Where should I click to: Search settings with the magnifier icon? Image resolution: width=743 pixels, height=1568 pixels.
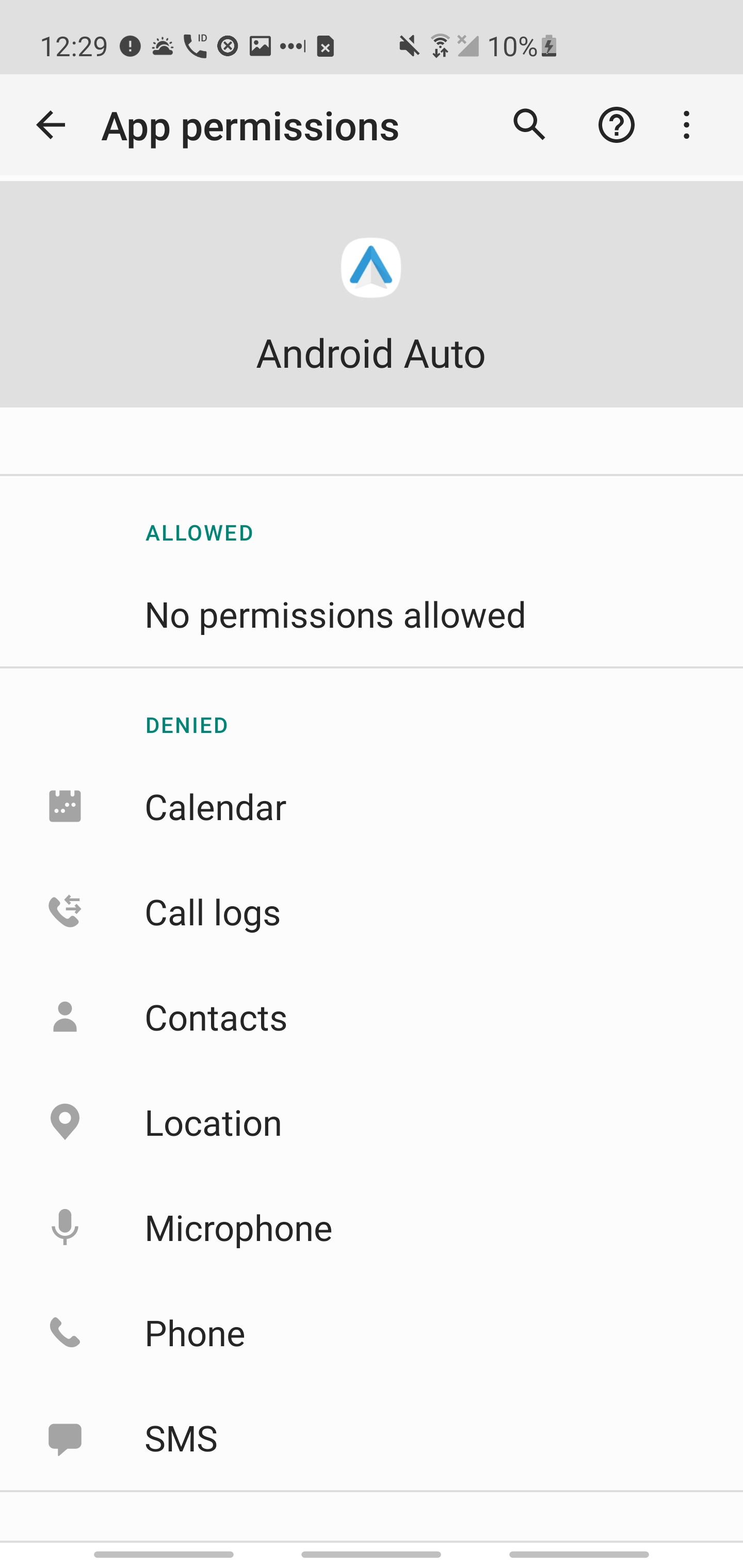click(x=529, y=125)
